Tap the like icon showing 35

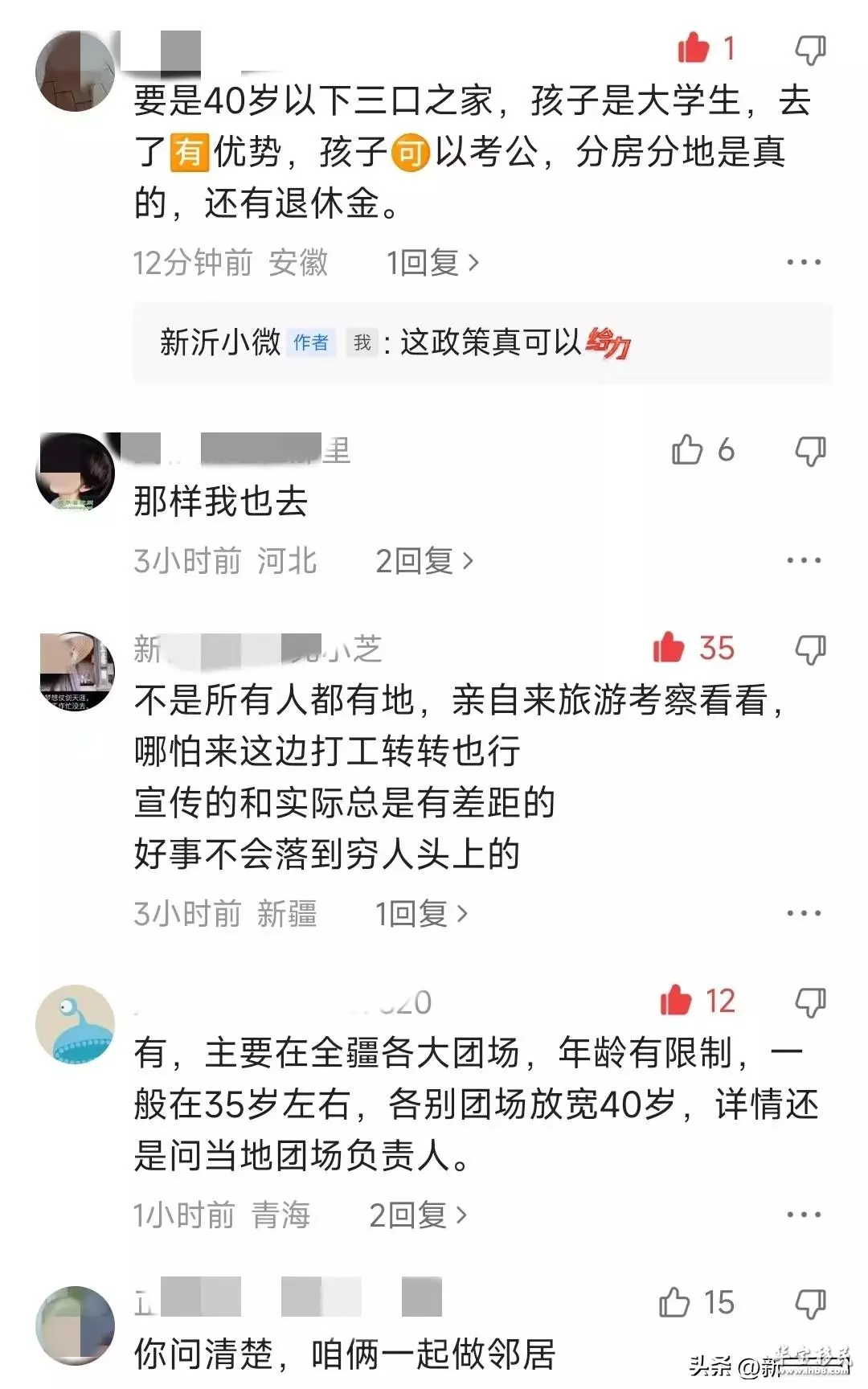click(669, 648)
